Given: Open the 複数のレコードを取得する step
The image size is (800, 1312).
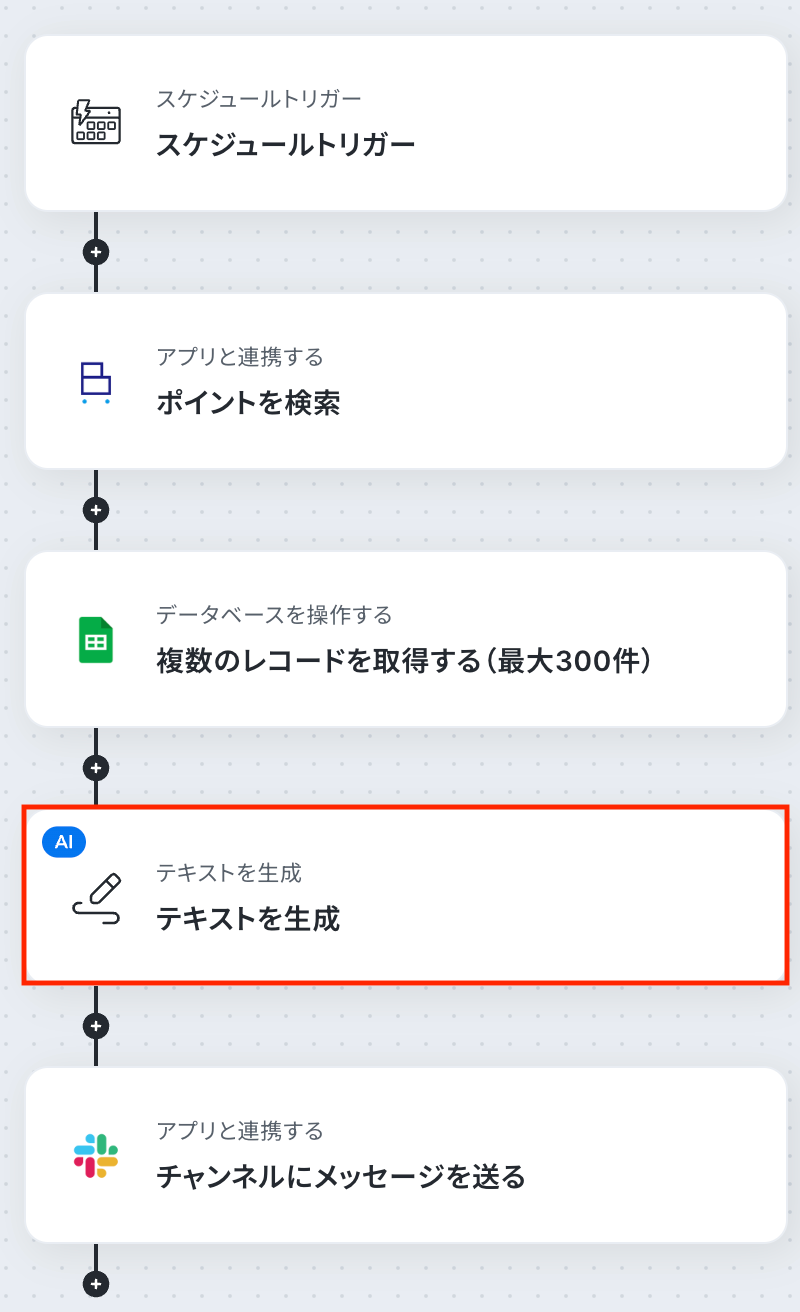Looking at the screenshot, I should (x=405, y=640).
